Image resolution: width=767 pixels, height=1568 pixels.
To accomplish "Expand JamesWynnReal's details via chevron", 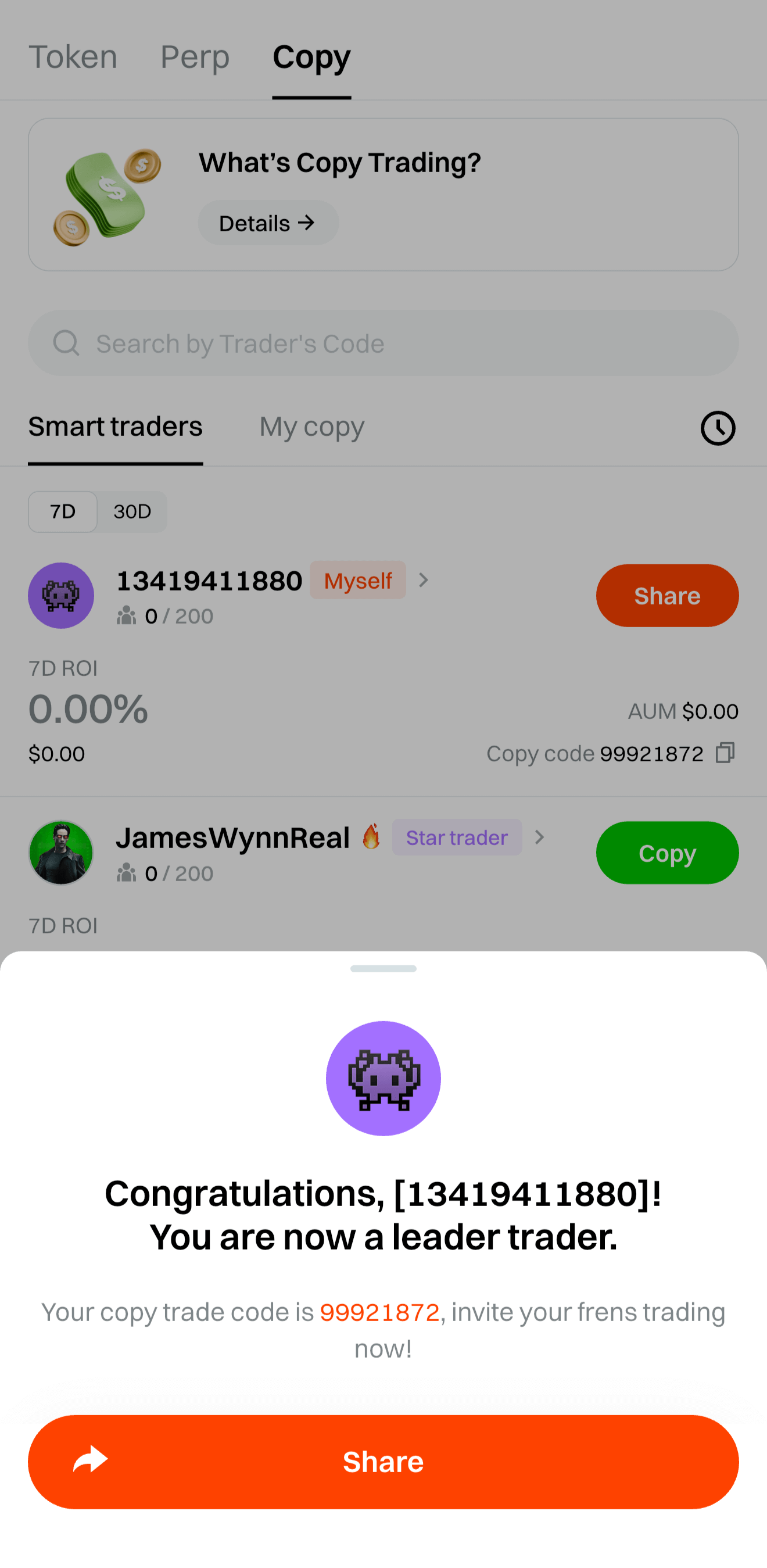I will [x=539, y=837].
